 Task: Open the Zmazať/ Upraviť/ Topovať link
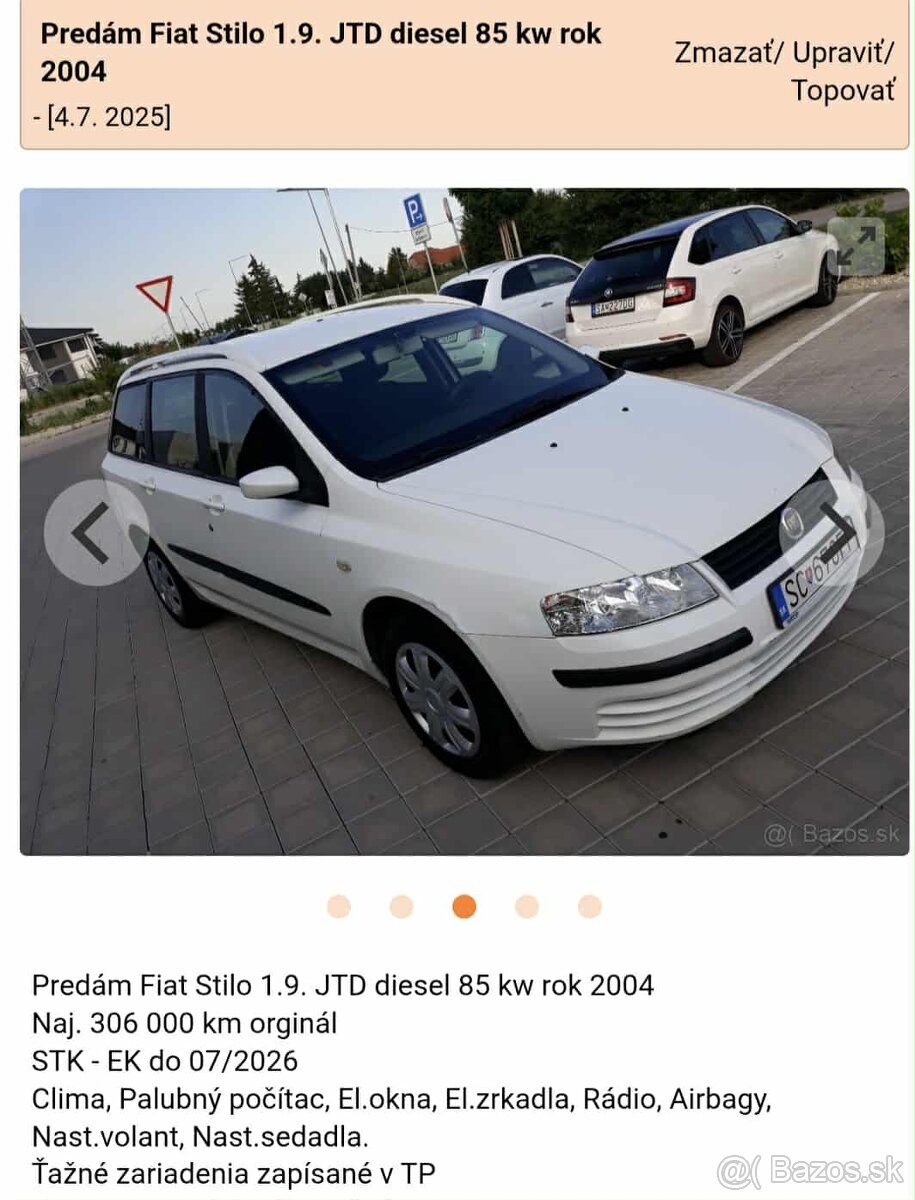click(785, 71)
